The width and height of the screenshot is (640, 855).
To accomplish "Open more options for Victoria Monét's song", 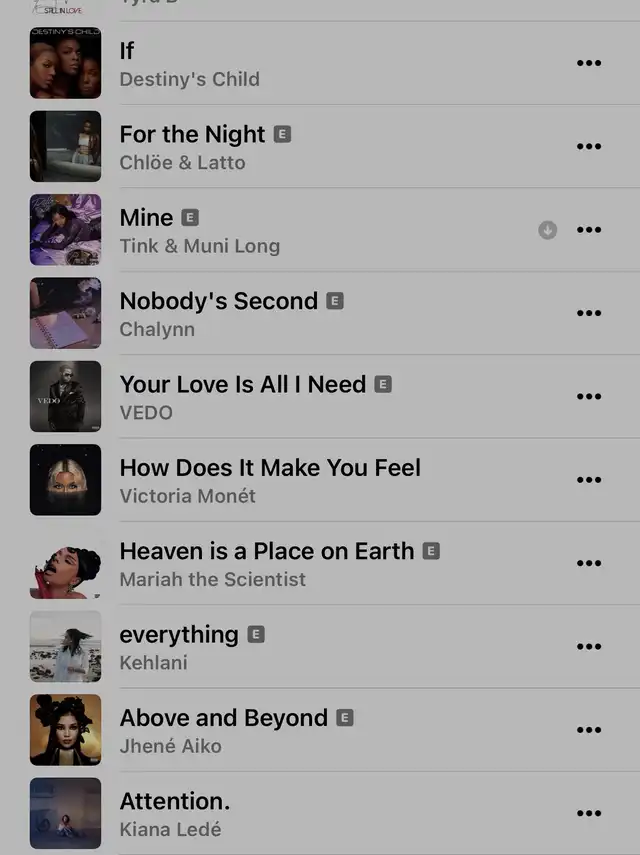I will (589, 480).
